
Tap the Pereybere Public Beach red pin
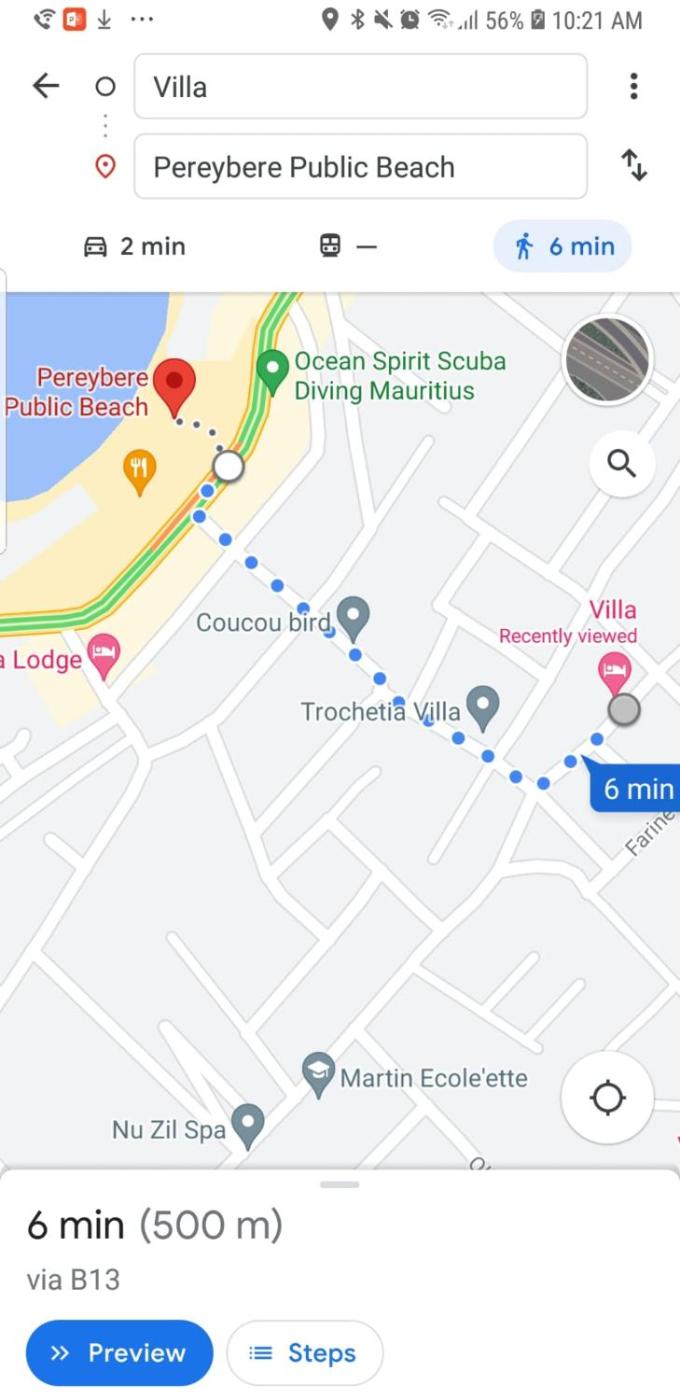point(177,385)
